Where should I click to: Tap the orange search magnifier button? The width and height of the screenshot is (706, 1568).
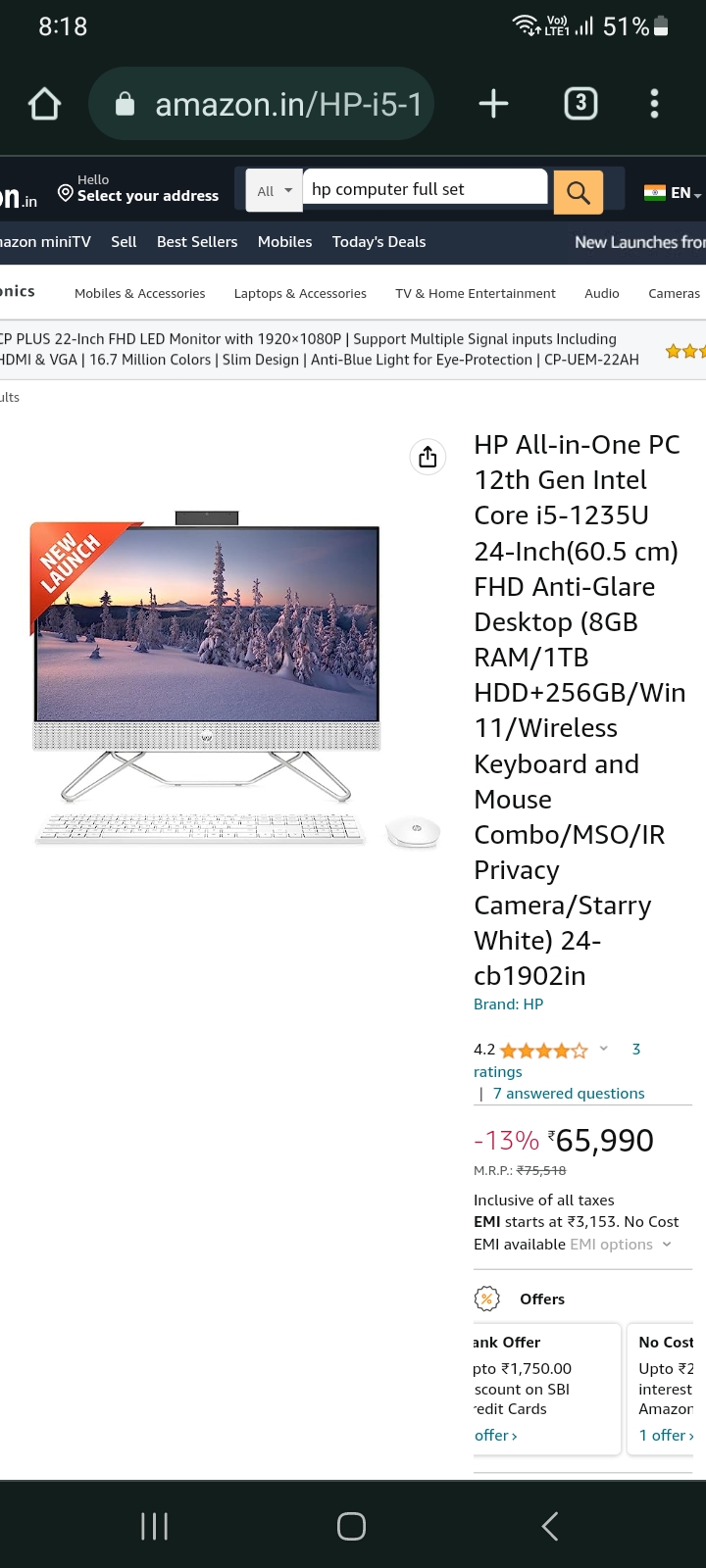click(x=579, y=191)
